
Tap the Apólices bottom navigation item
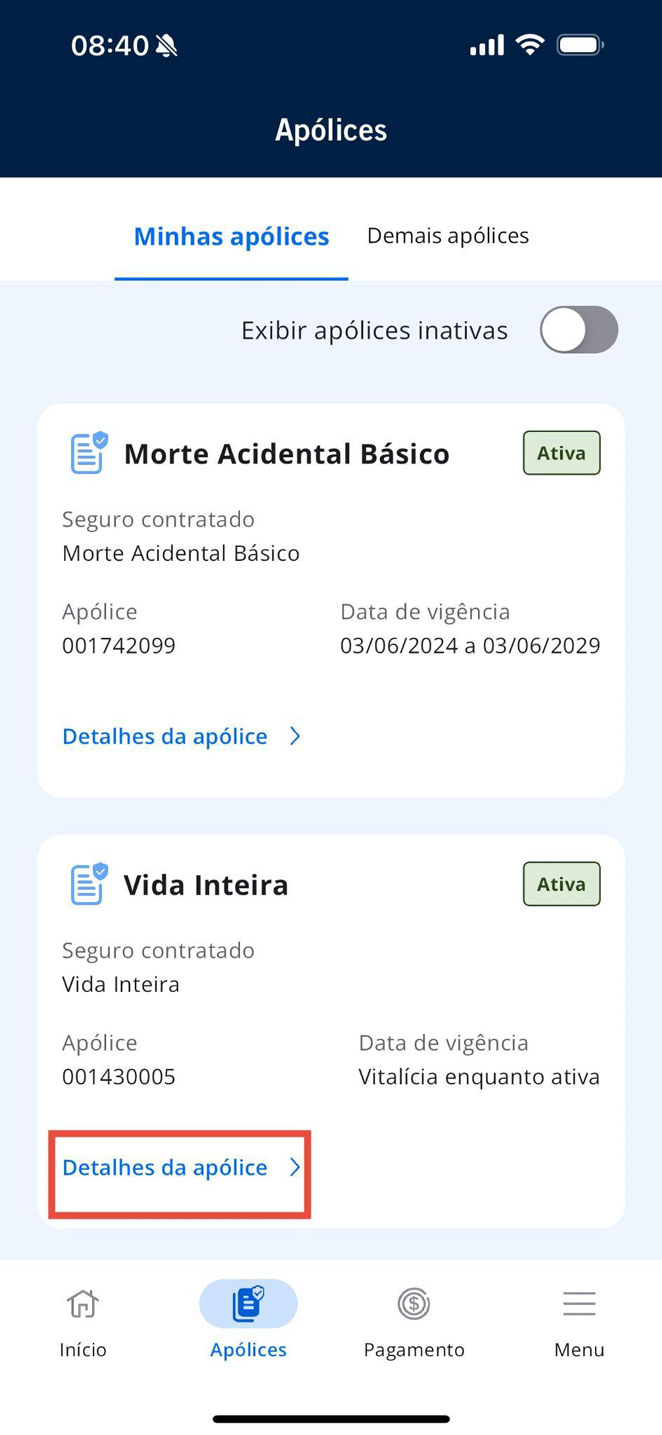(248, 1323)
